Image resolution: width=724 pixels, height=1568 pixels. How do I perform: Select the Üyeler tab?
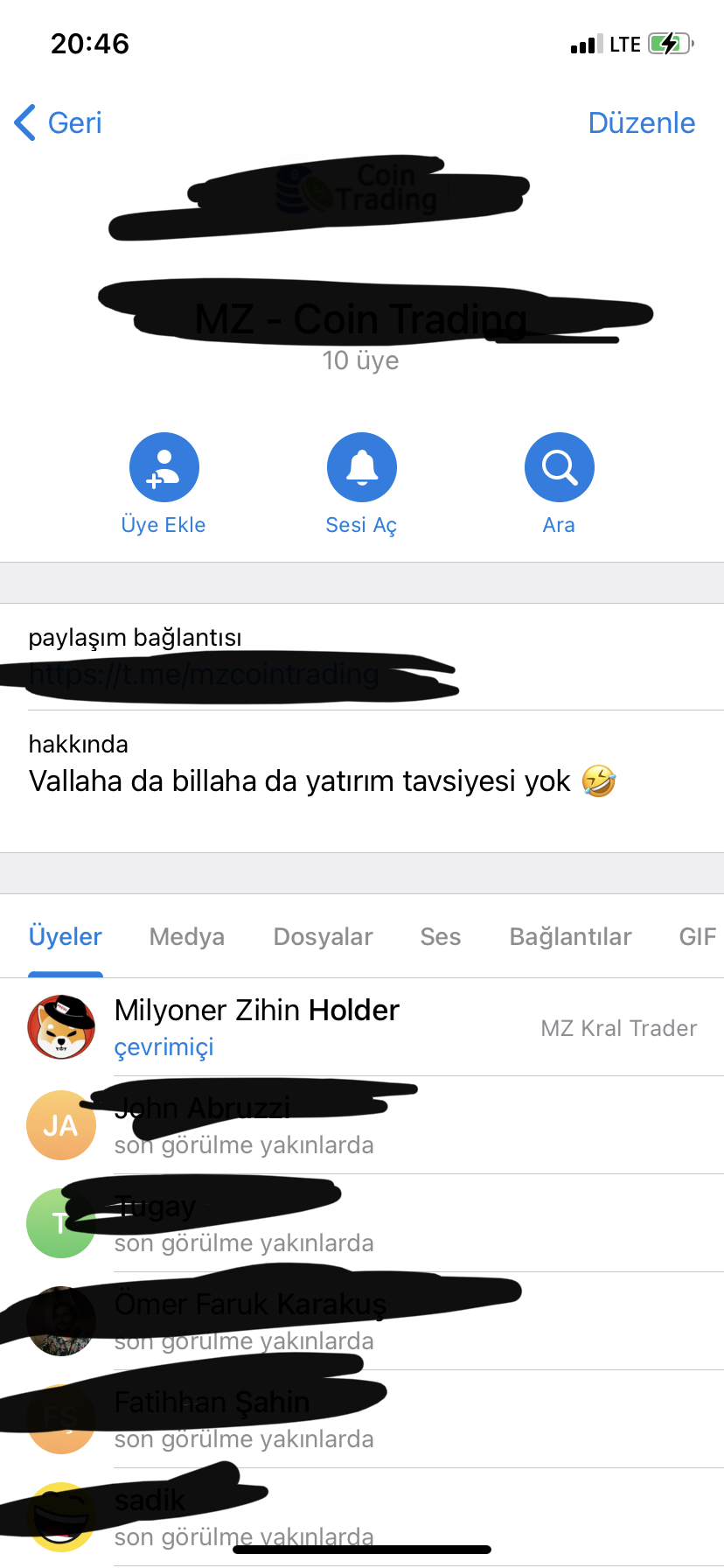[x=66, y=936]
